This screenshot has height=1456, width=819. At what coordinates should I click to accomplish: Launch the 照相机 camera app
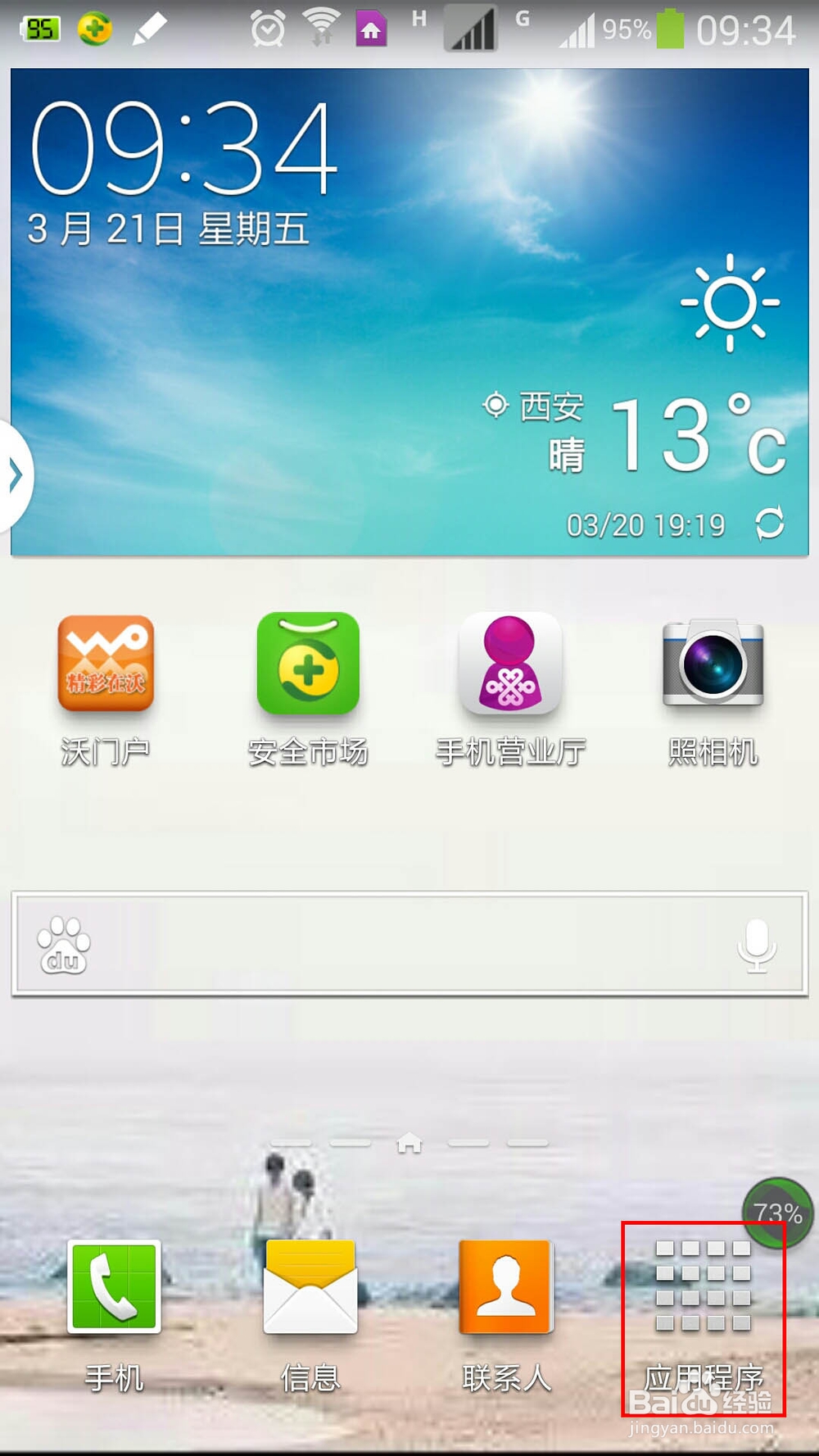tap(713, 665)
